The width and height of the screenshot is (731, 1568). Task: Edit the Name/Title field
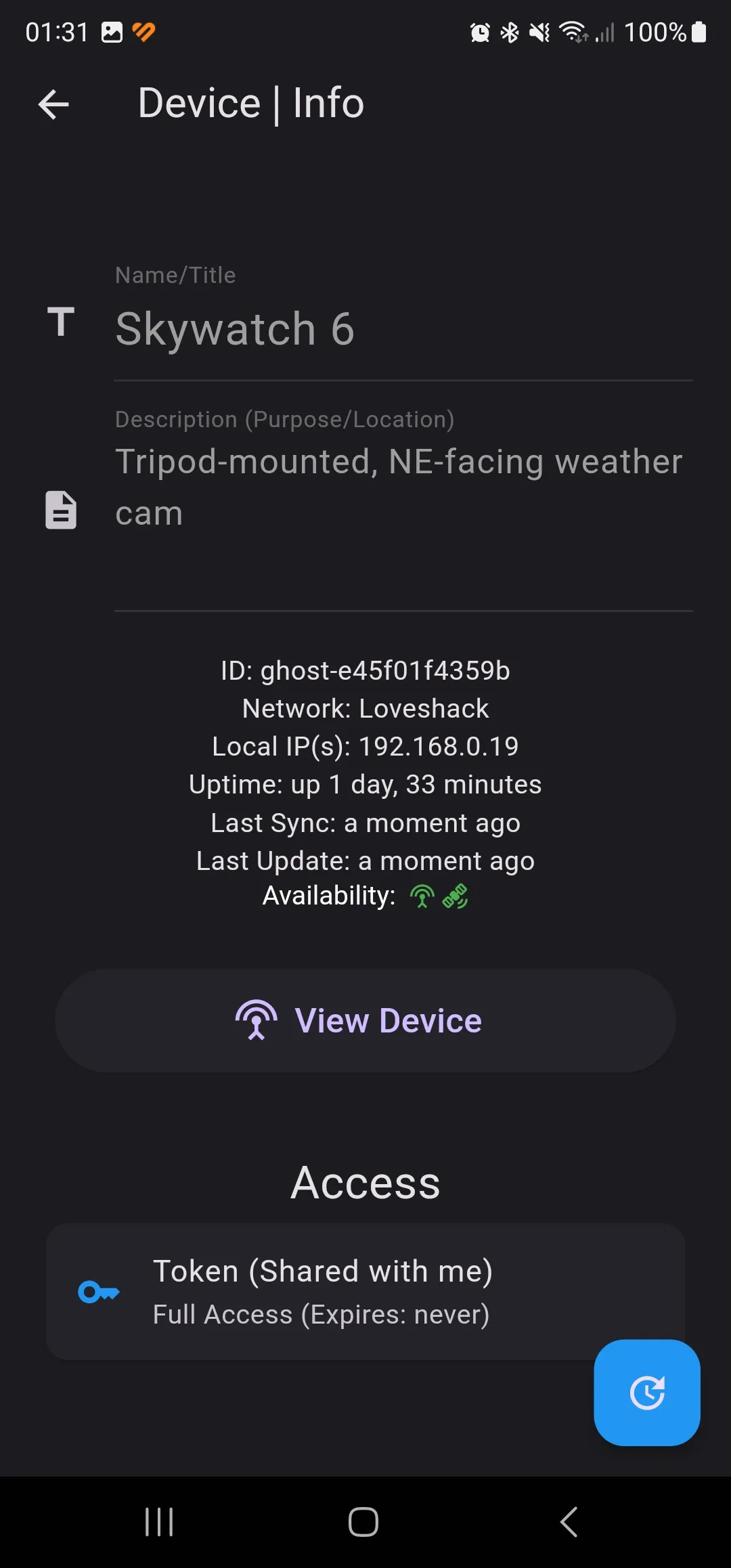tap(403, 329)
